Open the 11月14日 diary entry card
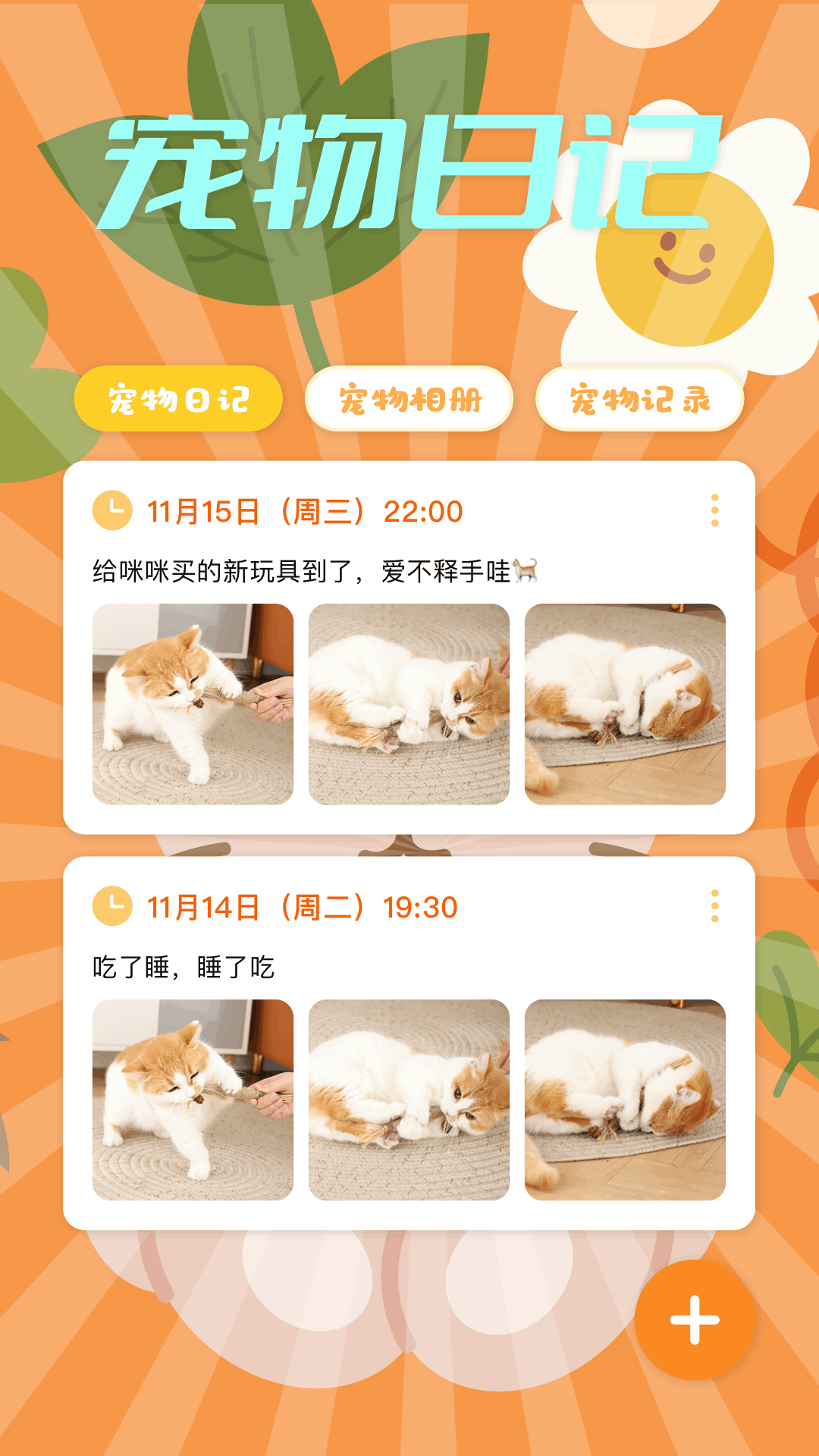 [409, 967]
